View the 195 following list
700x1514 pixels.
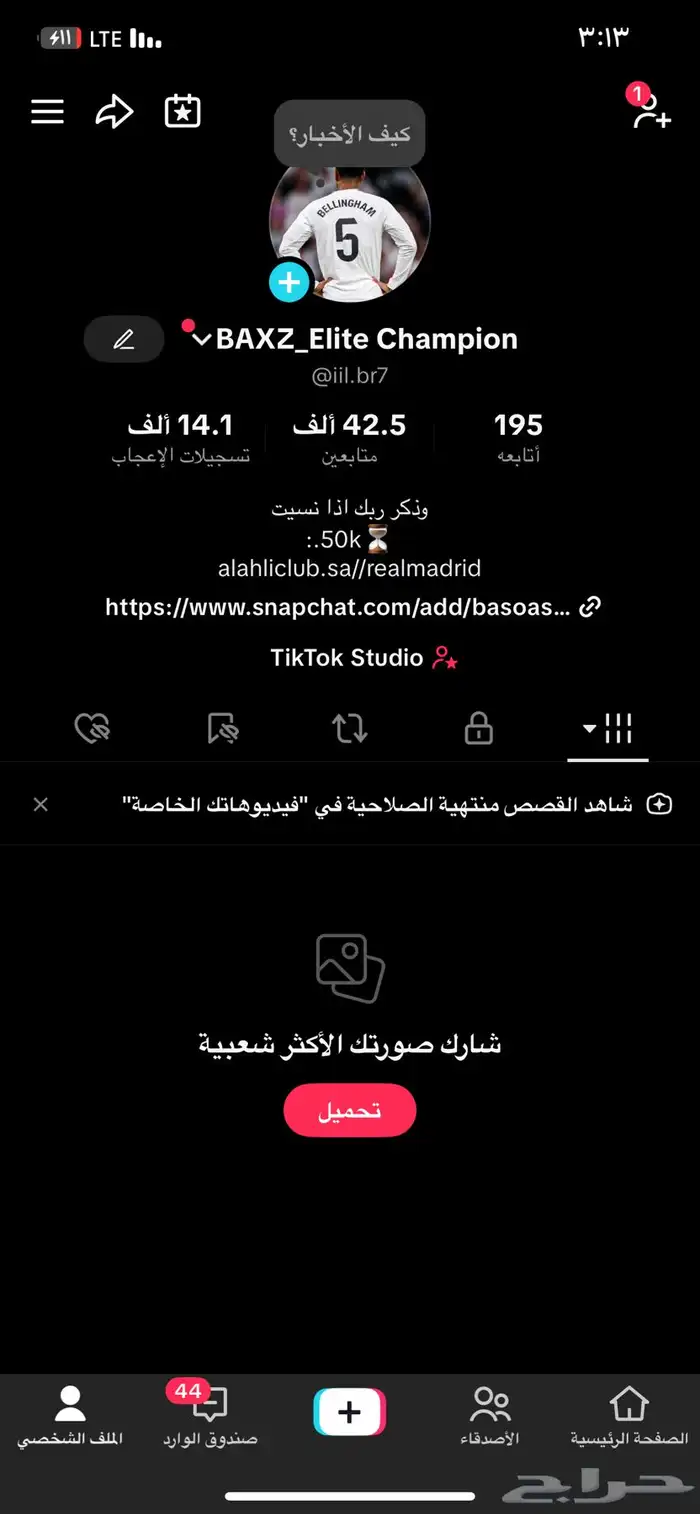click(x=518, y=437)
